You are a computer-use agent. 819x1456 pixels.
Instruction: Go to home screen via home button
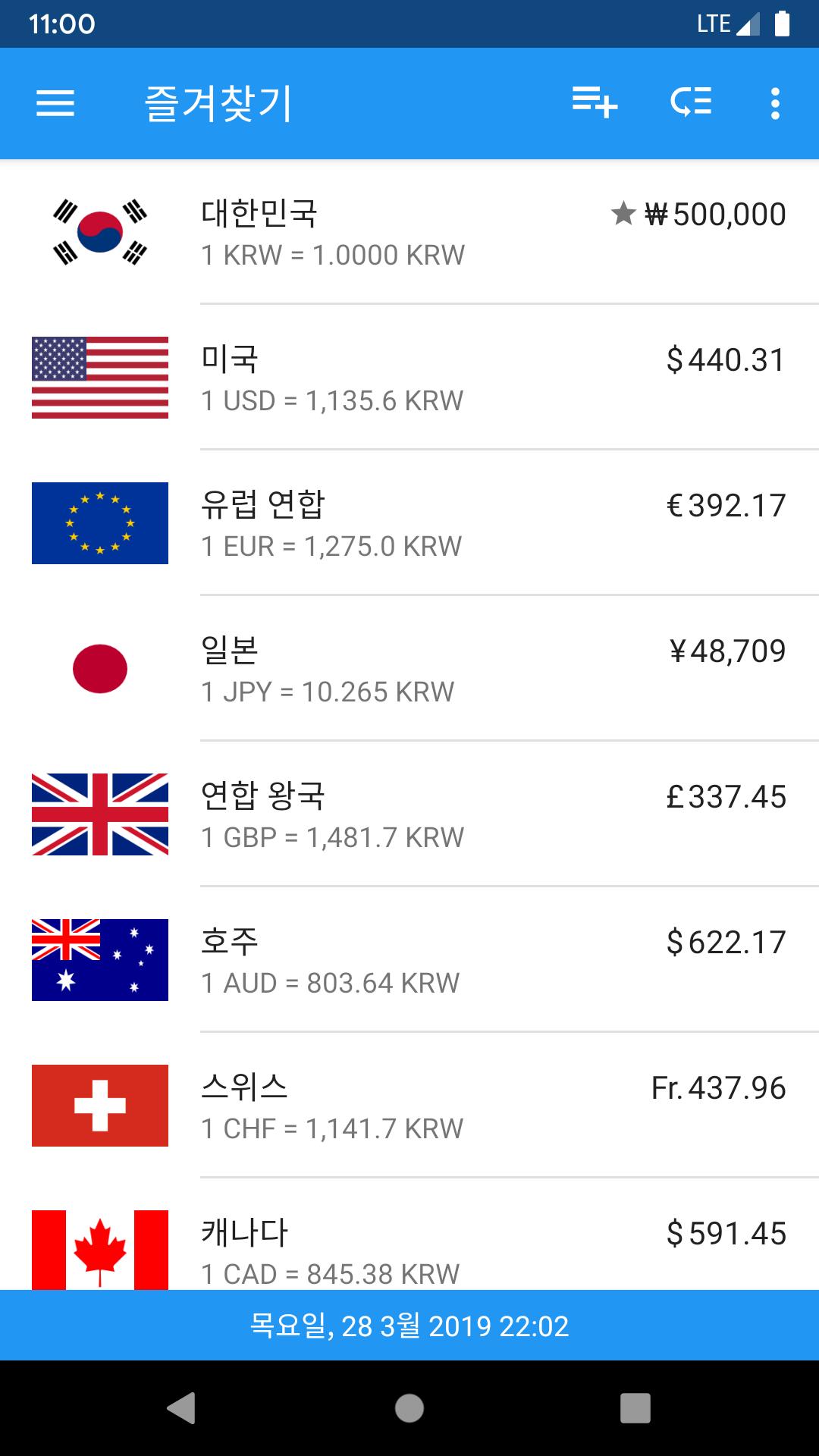[x=409, y=1408]
